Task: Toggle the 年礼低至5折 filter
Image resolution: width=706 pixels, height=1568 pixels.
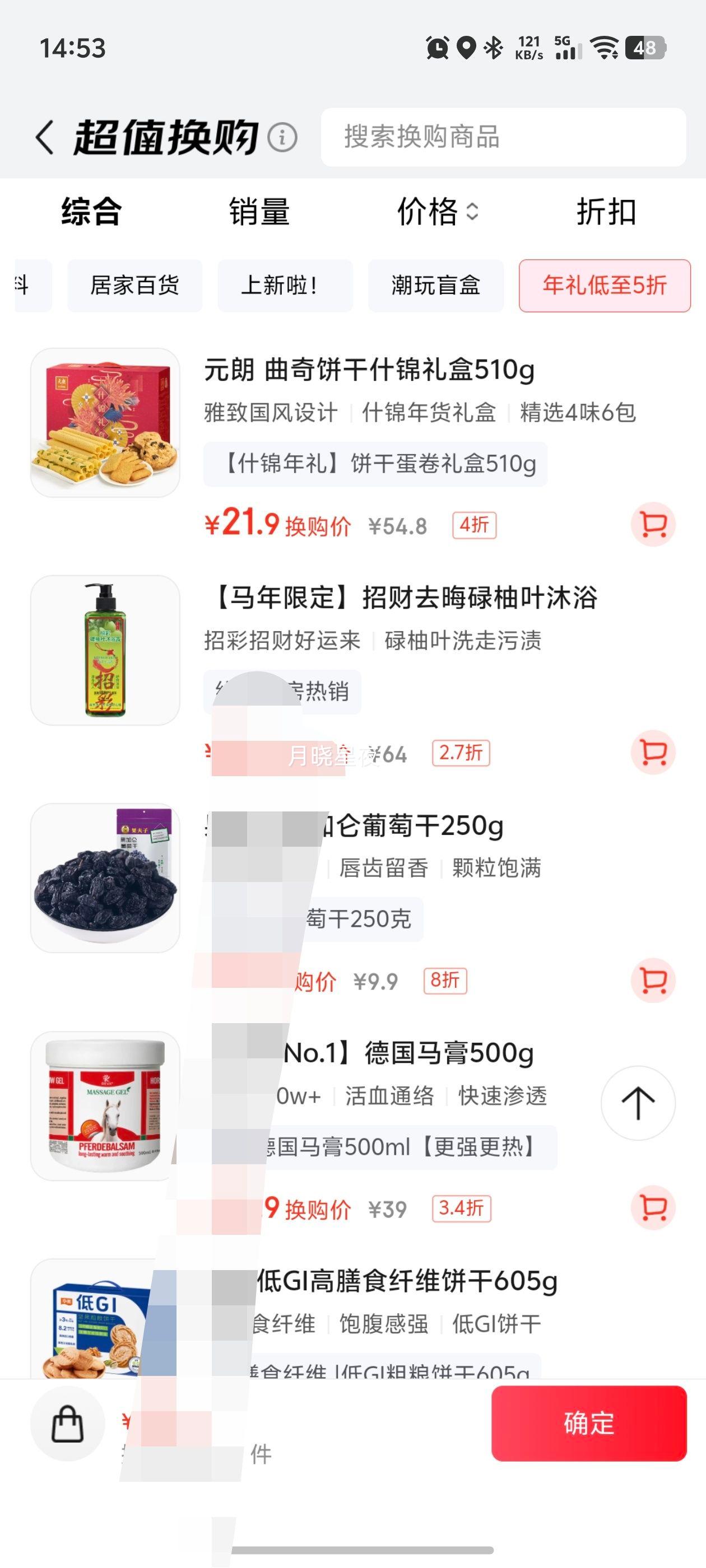Action: click(603, 286)
